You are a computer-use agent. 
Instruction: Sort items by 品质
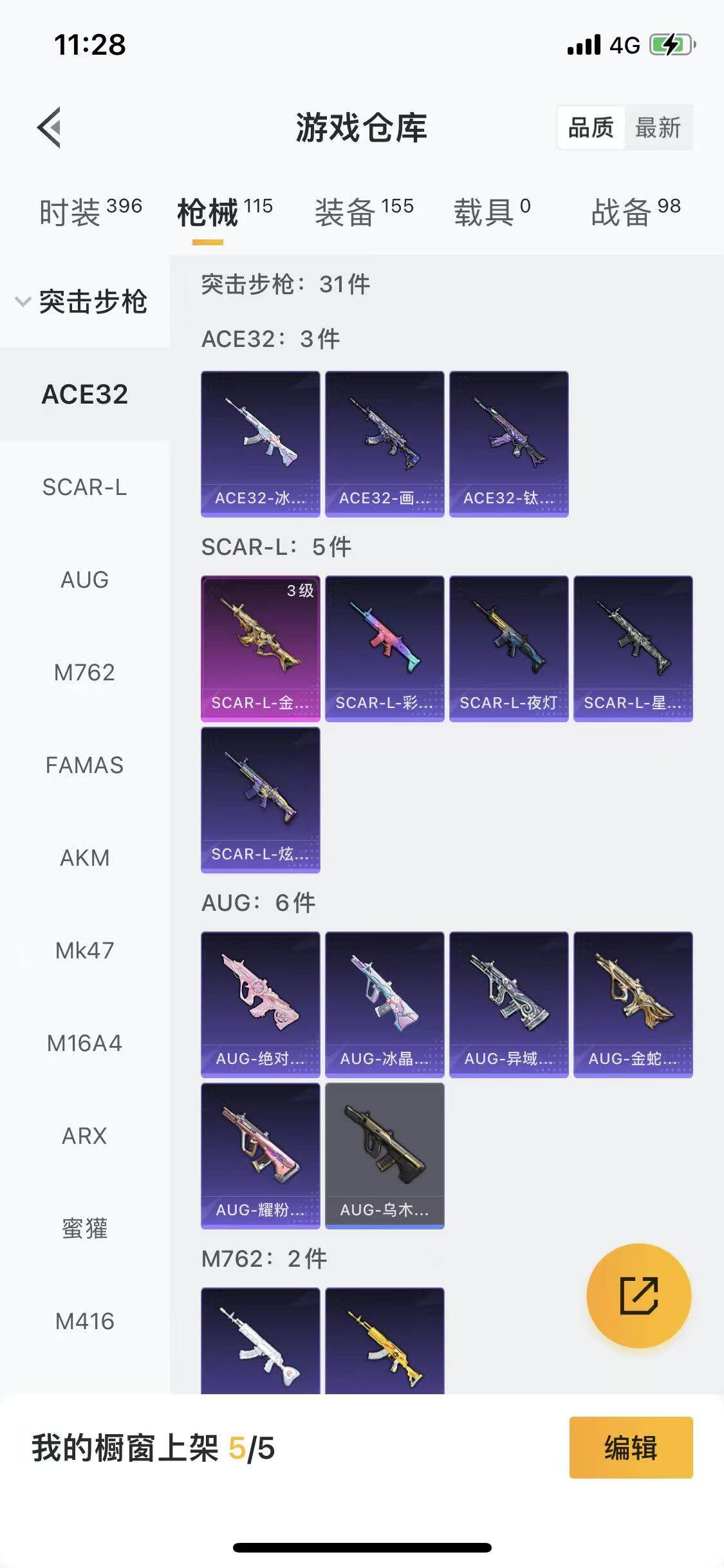coord(591,128)
